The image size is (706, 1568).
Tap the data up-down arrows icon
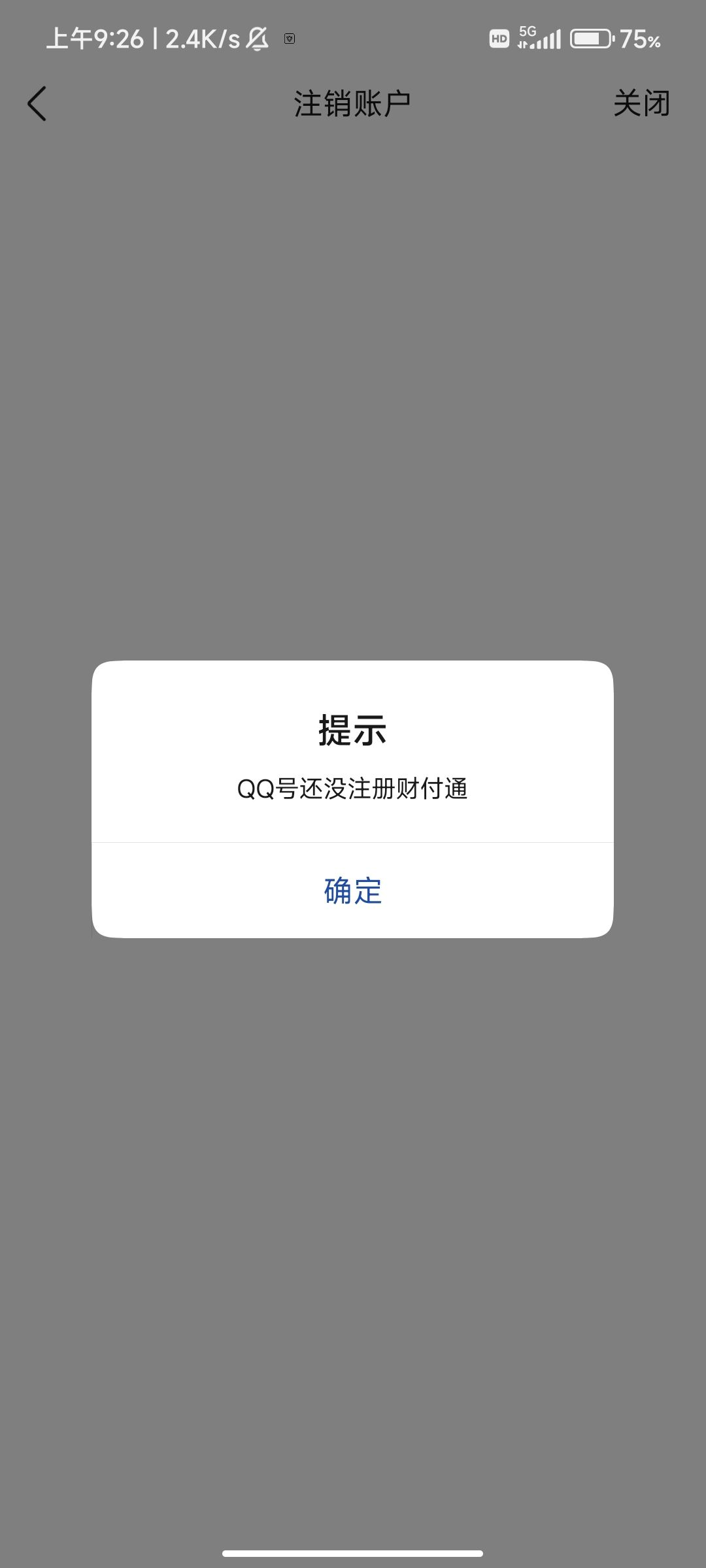tap(523, 46)
